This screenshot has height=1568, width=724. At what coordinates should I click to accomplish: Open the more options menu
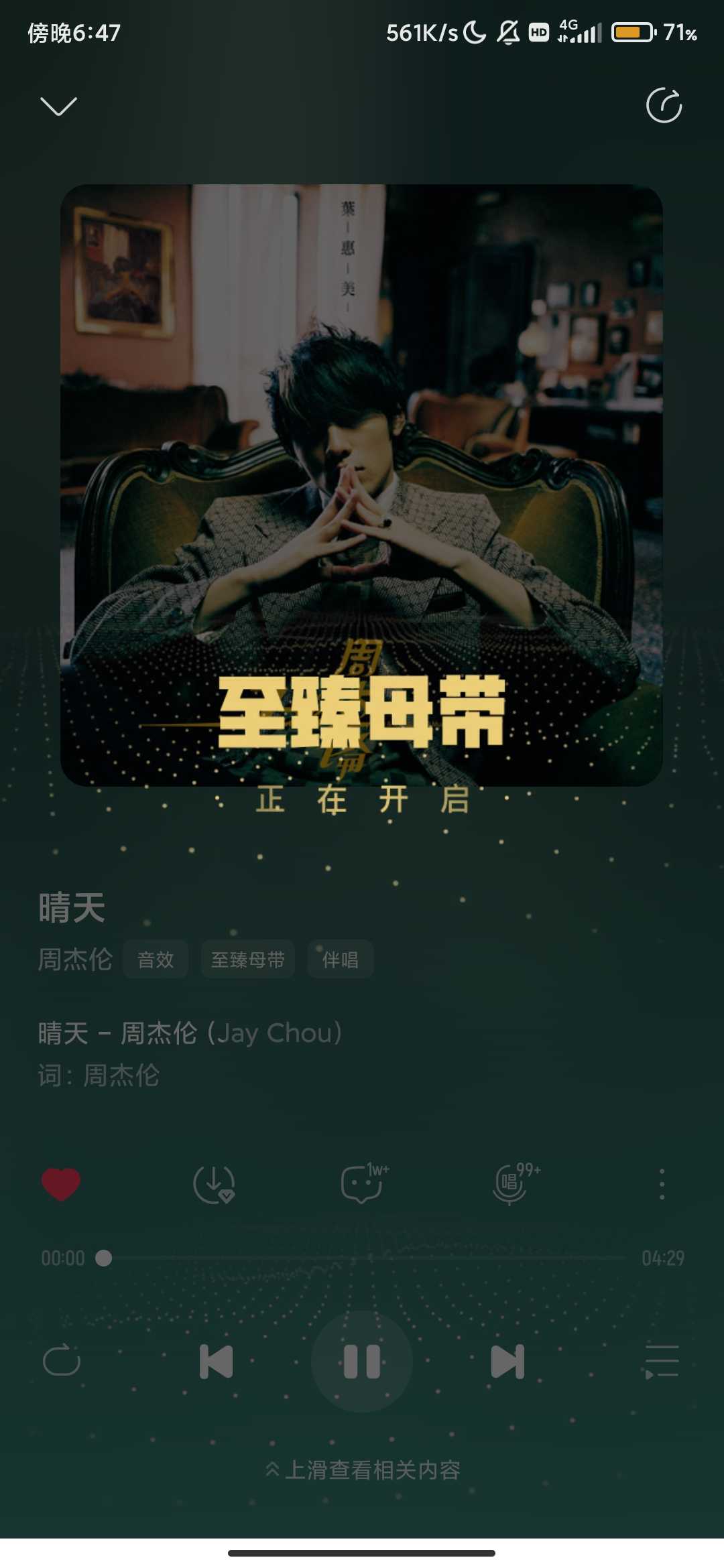click(662, 1184)
